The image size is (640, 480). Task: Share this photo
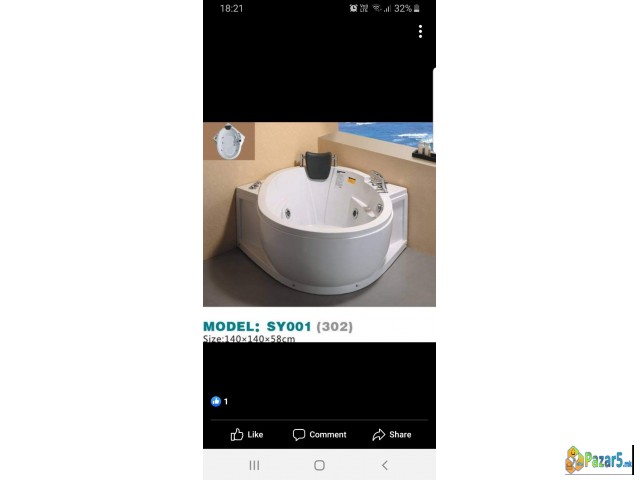[391, 435]
